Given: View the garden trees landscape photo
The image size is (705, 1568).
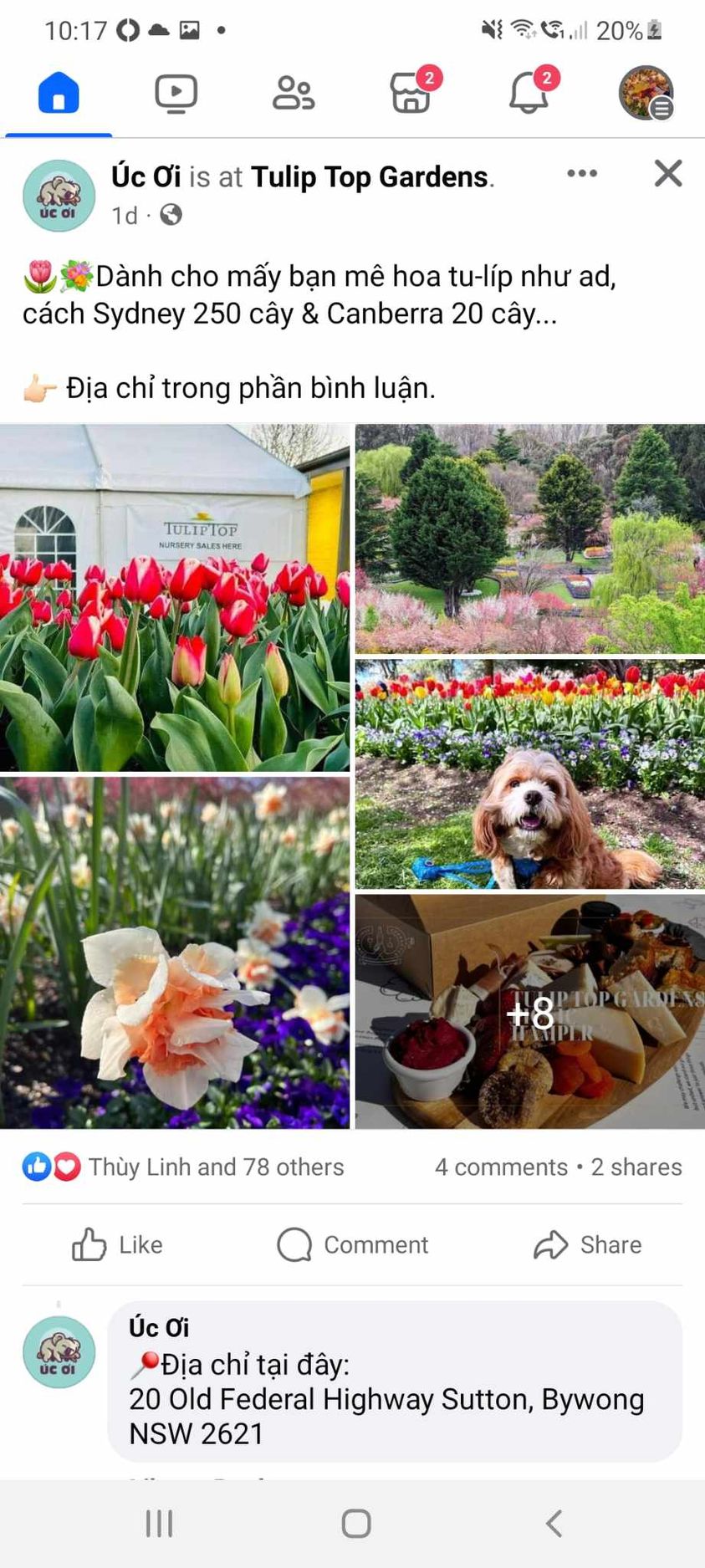Looking at the screenshot, I should (529, 539).
